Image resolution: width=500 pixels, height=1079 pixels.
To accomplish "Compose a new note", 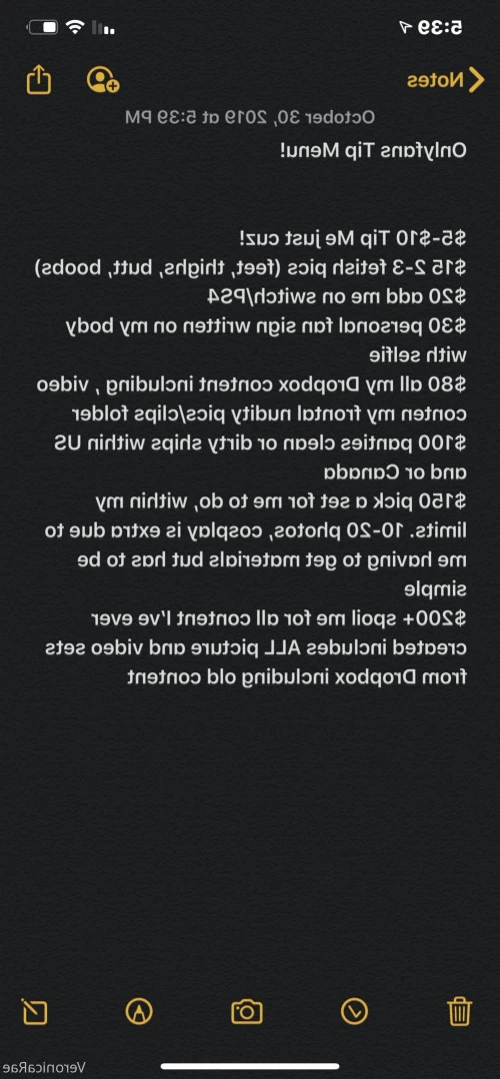I will point(34,1011).
